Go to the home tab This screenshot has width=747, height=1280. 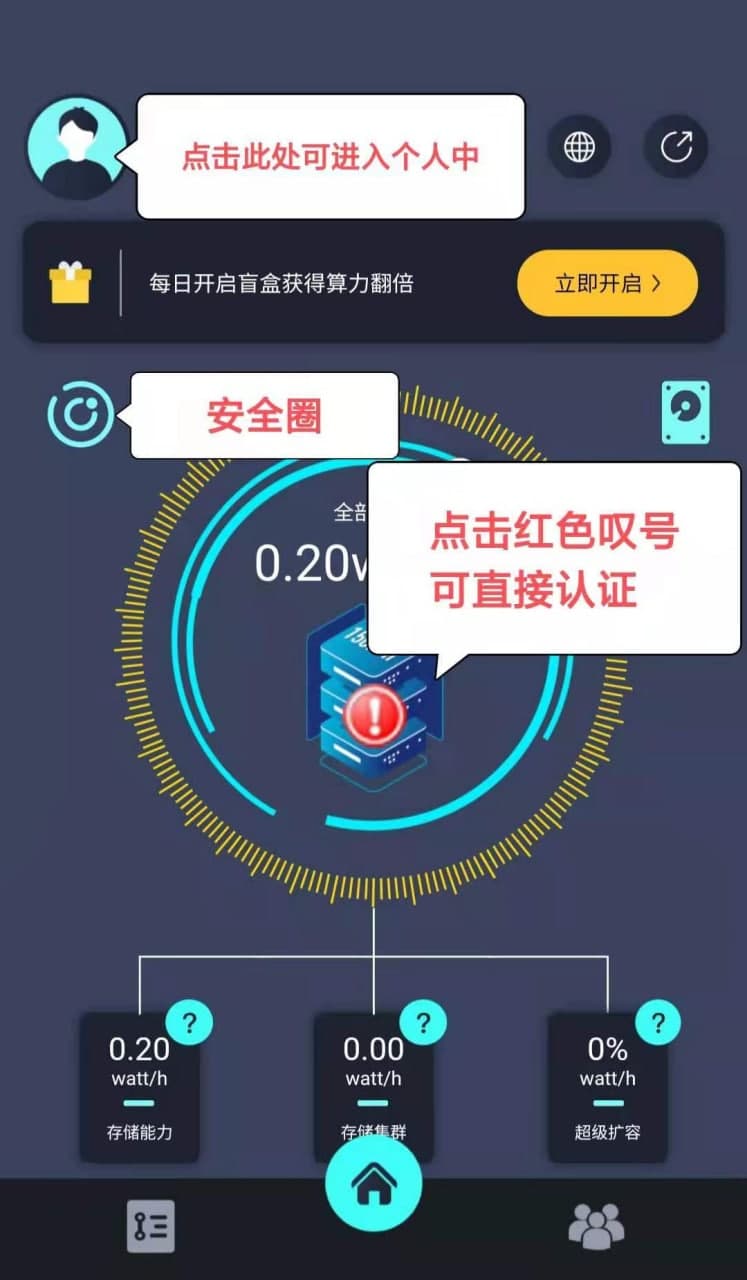tap(373, 1185)
